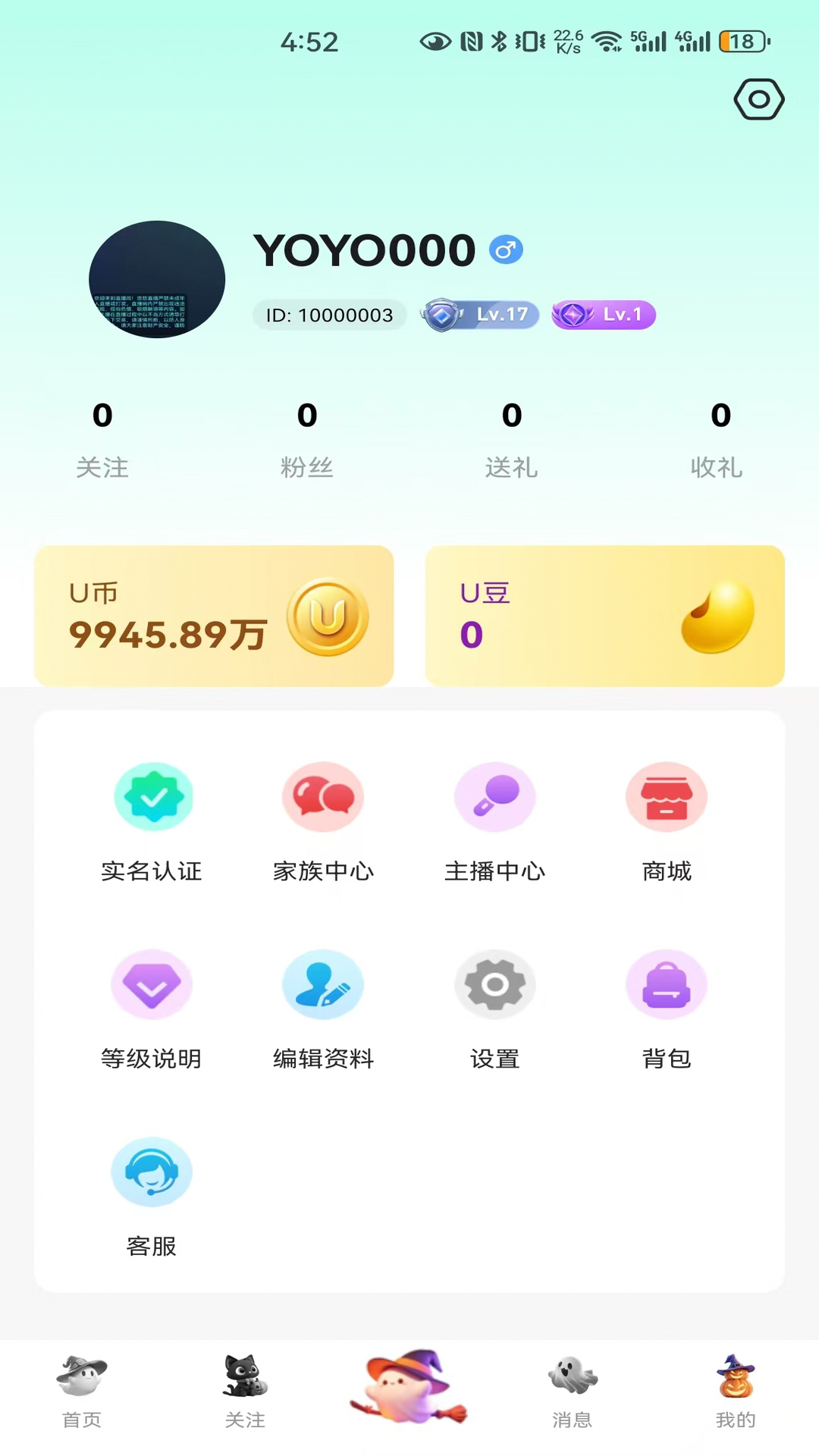Tap the profile avatar picture

[155, 278]
